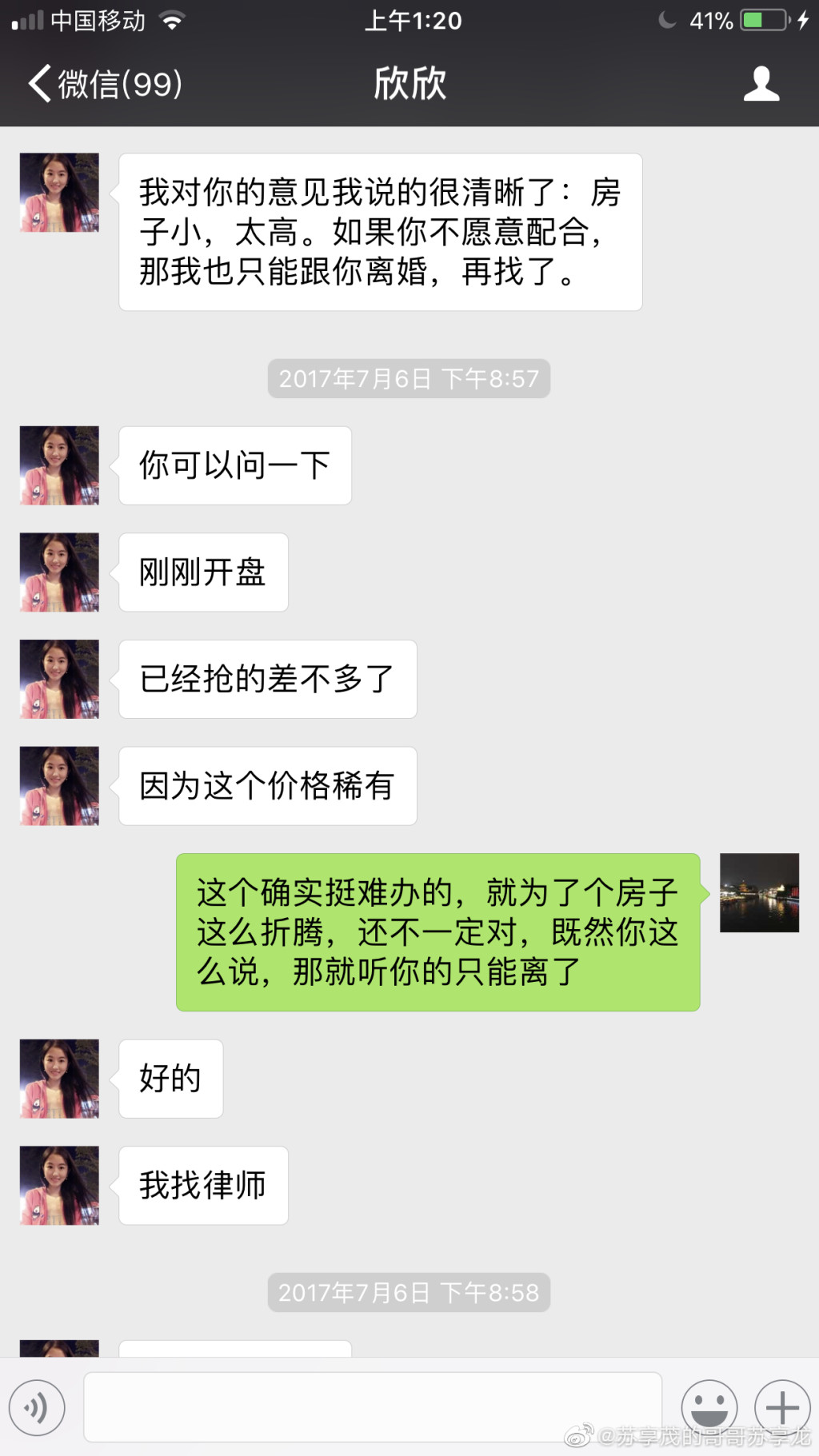View my own avatar beside the green message
Image resolution: width=819 pixels, height=1456 pixels.
click(759, 892)
